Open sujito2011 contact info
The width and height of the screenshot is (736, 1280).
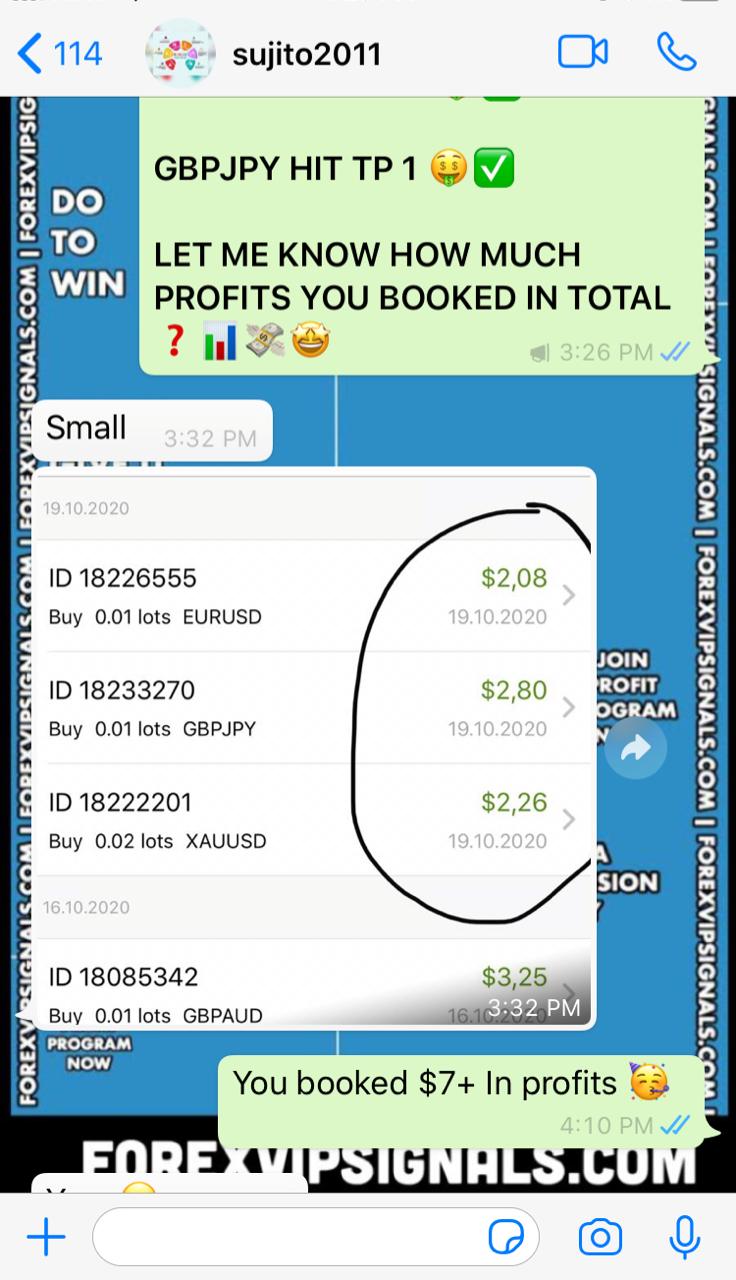[x=307, y=52]
